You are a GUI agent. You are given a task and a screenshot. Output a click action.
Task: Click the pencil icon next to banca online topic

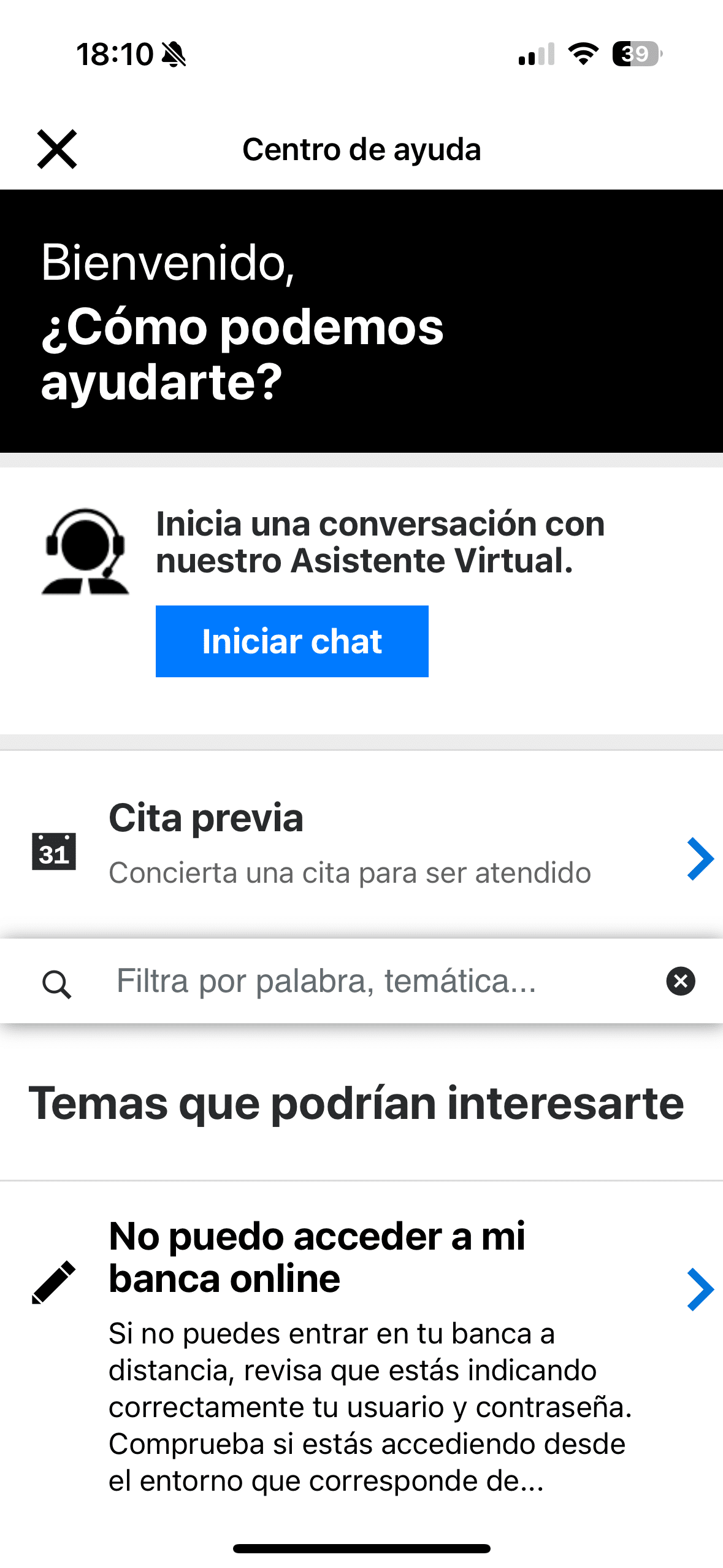(55, 1282)
